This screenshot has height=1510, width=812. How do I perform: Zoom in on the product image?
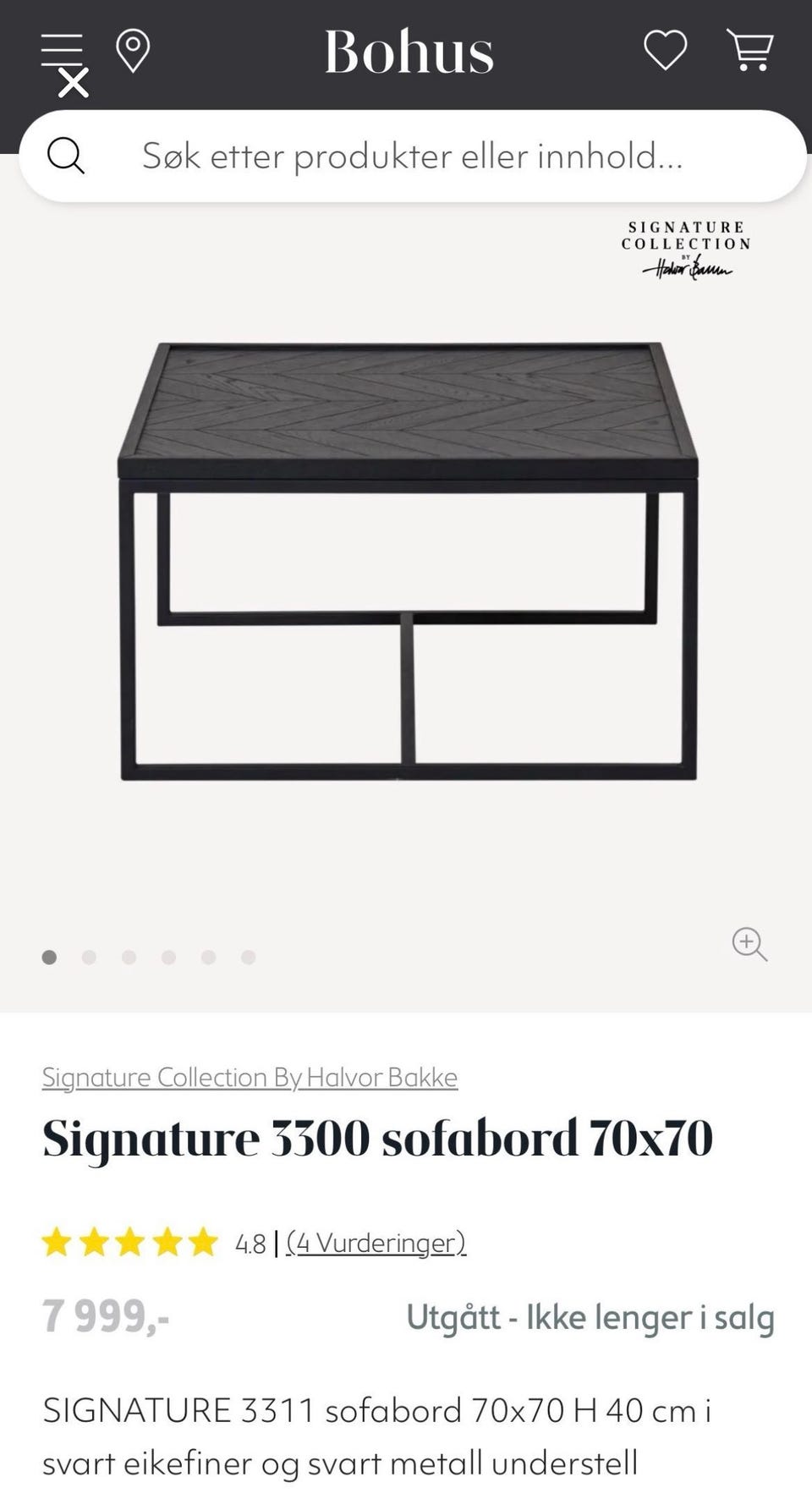(749, 943)
